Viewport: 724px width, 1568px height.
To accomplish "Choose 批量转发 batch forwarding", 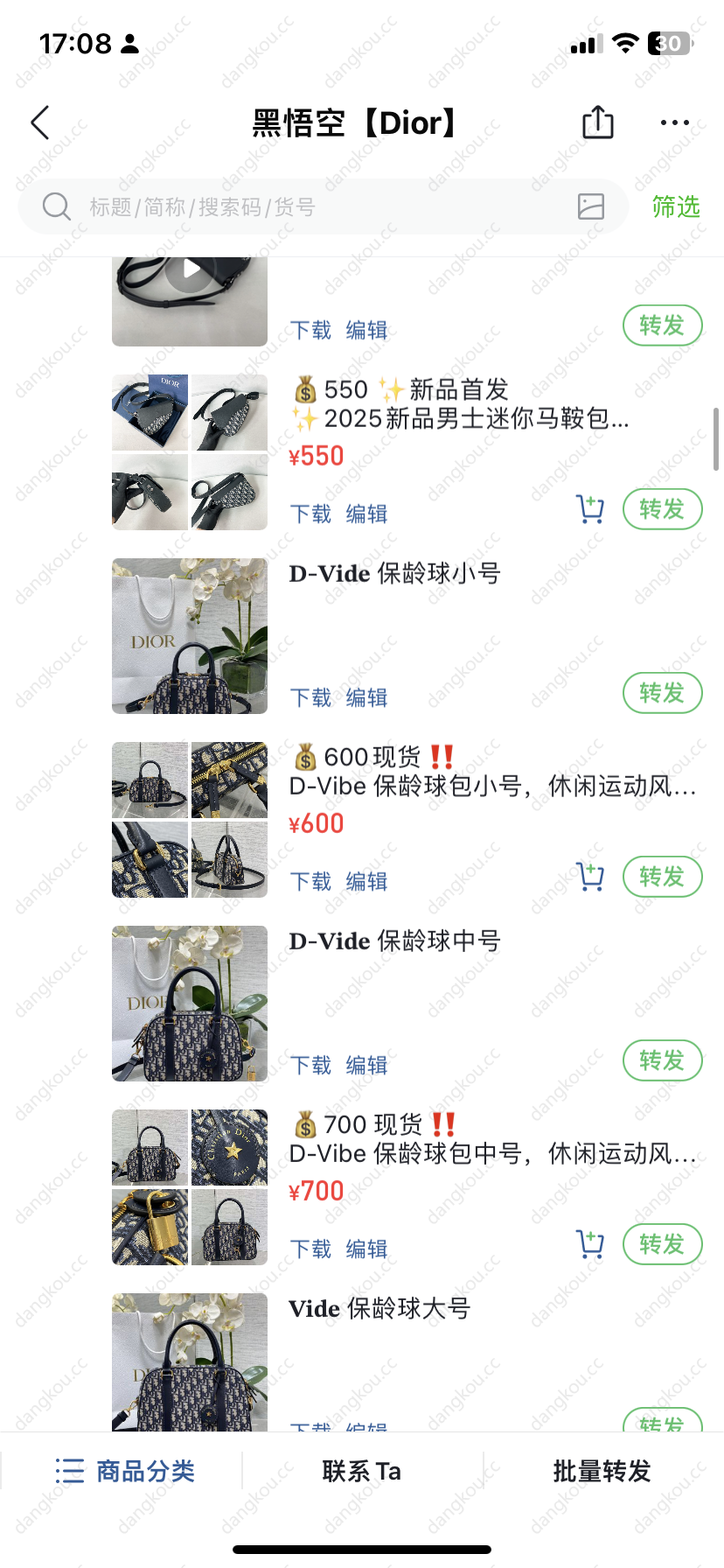I will point(602,1471).
